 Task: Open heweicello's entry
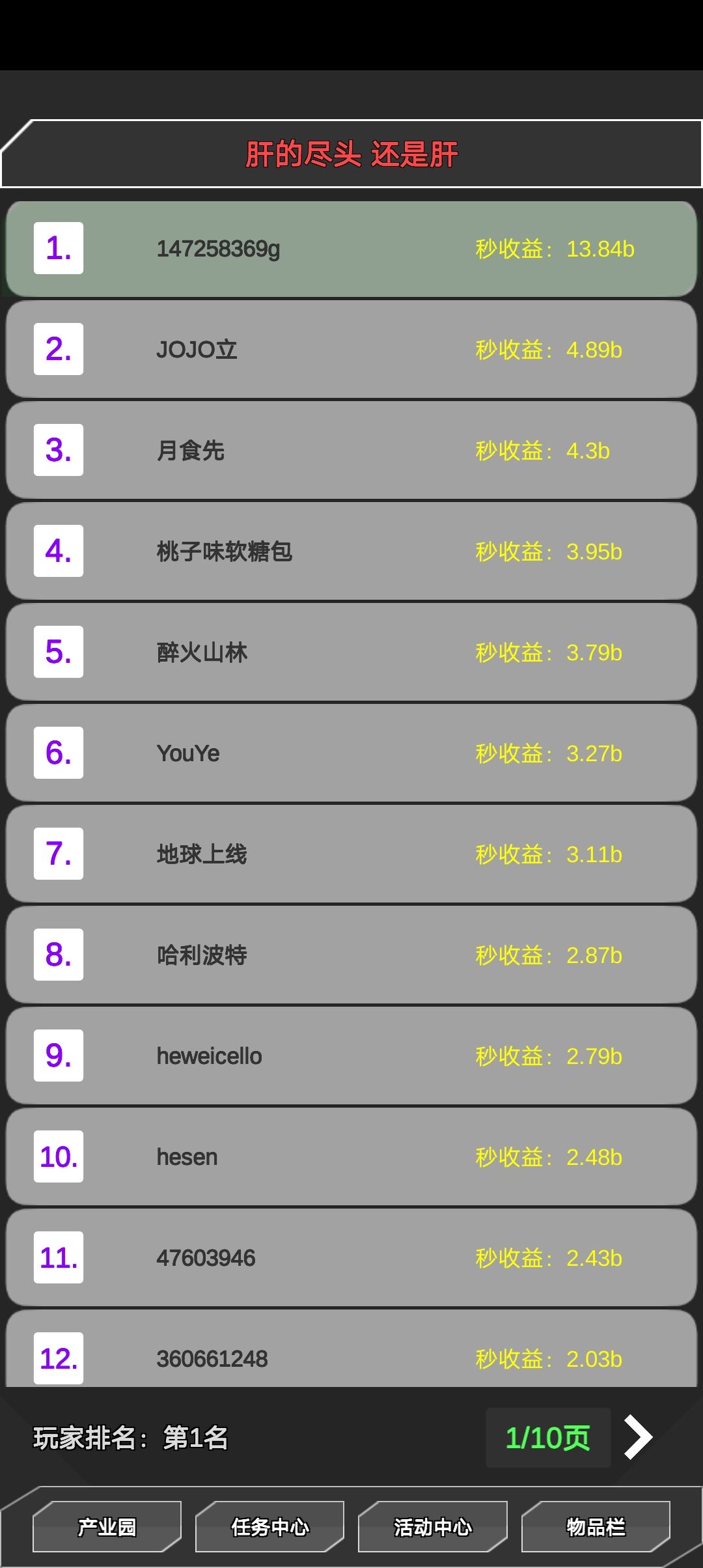tap(351, 1056)
